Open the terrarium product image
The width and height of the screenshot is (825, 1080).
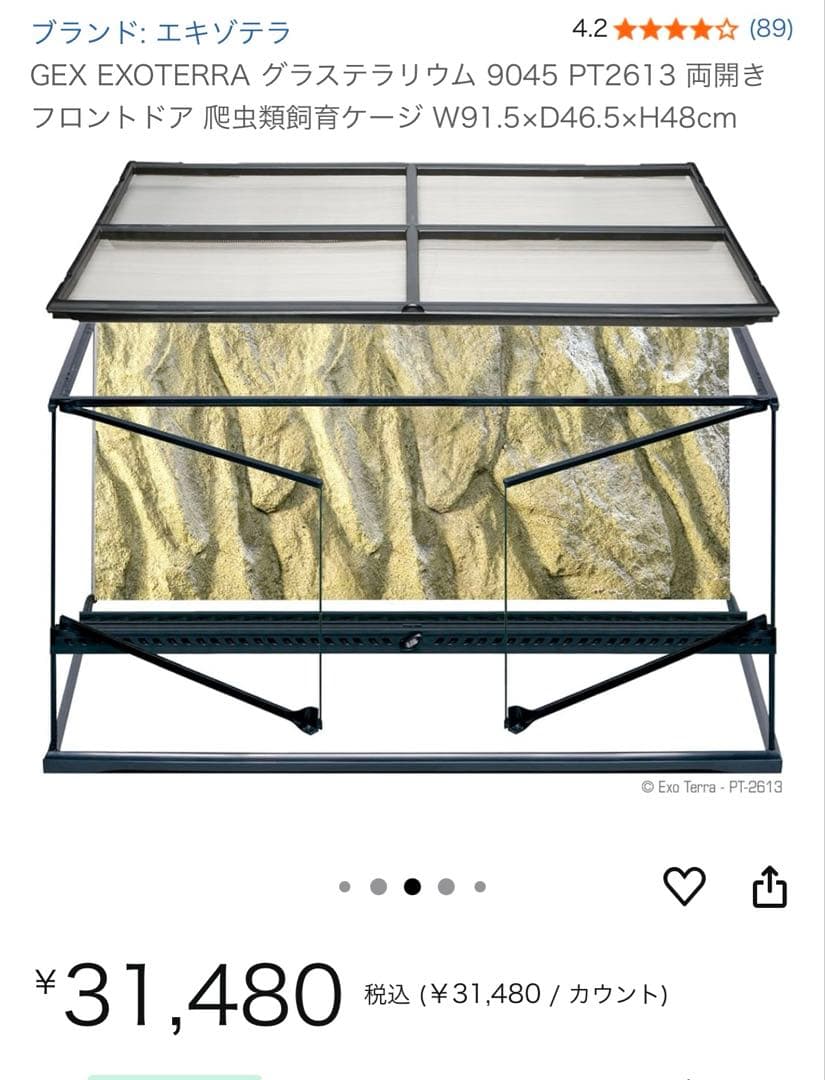(412, 467)
